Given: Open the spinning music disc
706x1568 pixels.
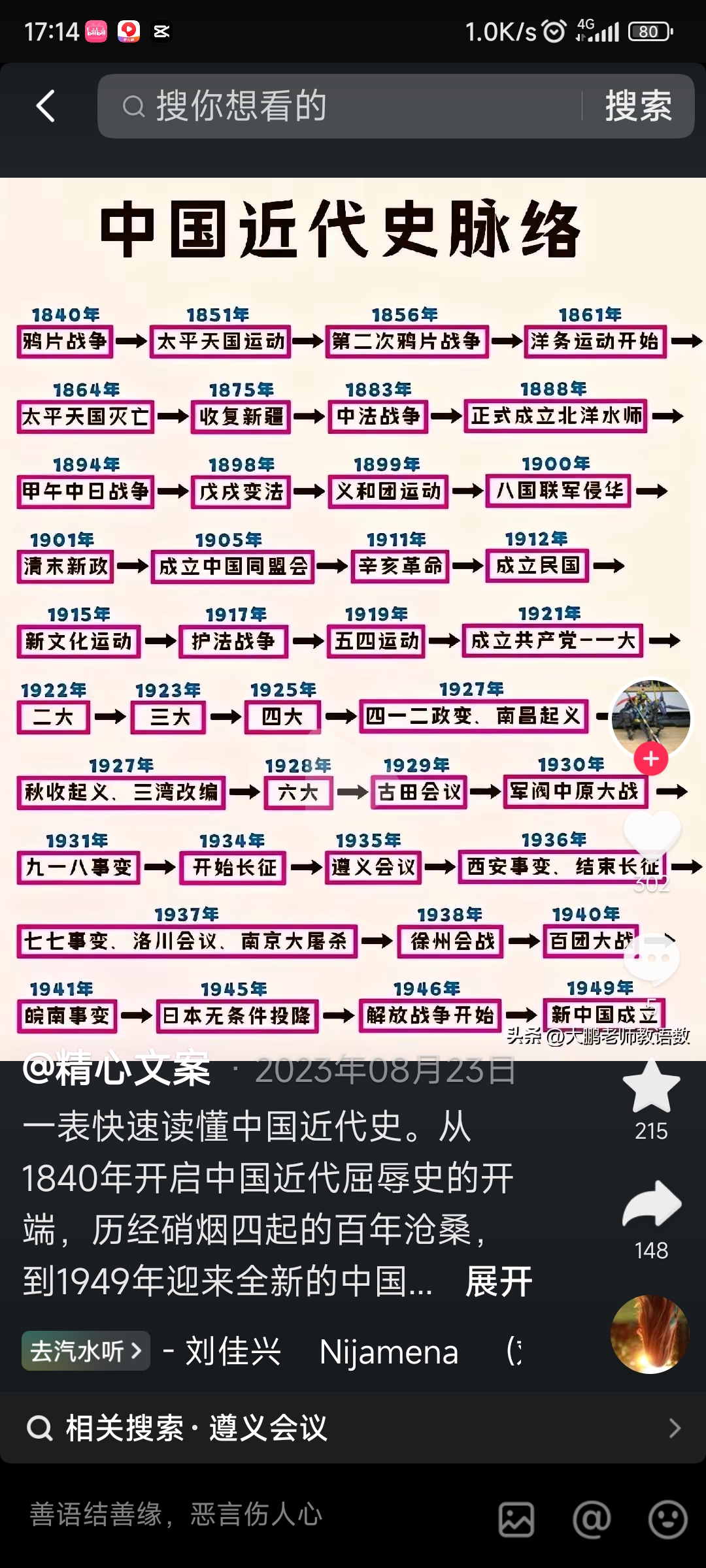Looking at the screenshot, I should click(650, 1334).
